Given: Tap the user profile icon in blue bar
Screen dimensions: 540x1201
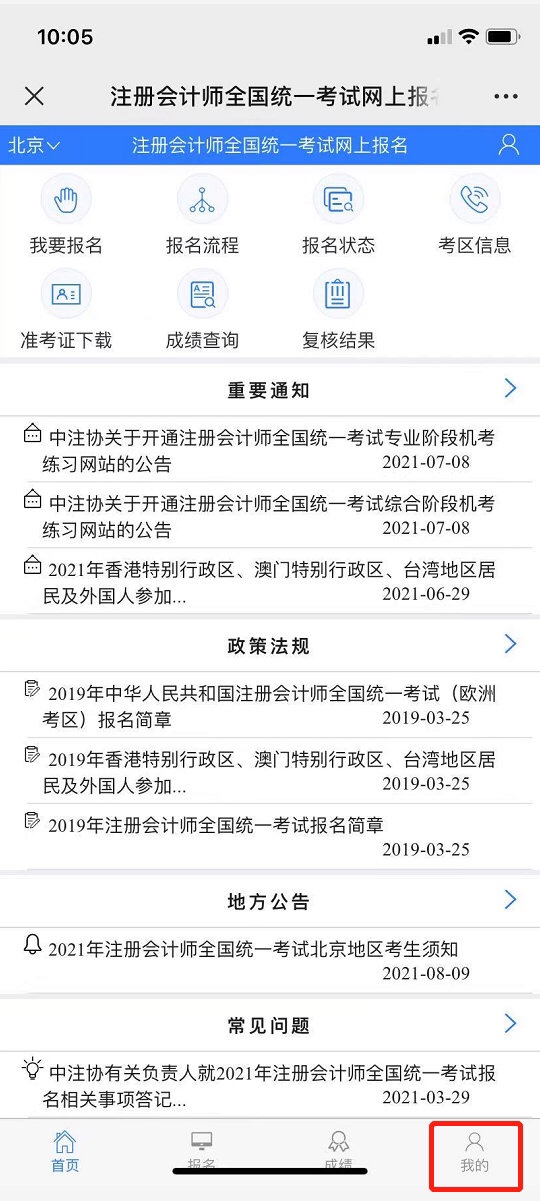Looking at the screenshot, I should (x=509, y=145).
